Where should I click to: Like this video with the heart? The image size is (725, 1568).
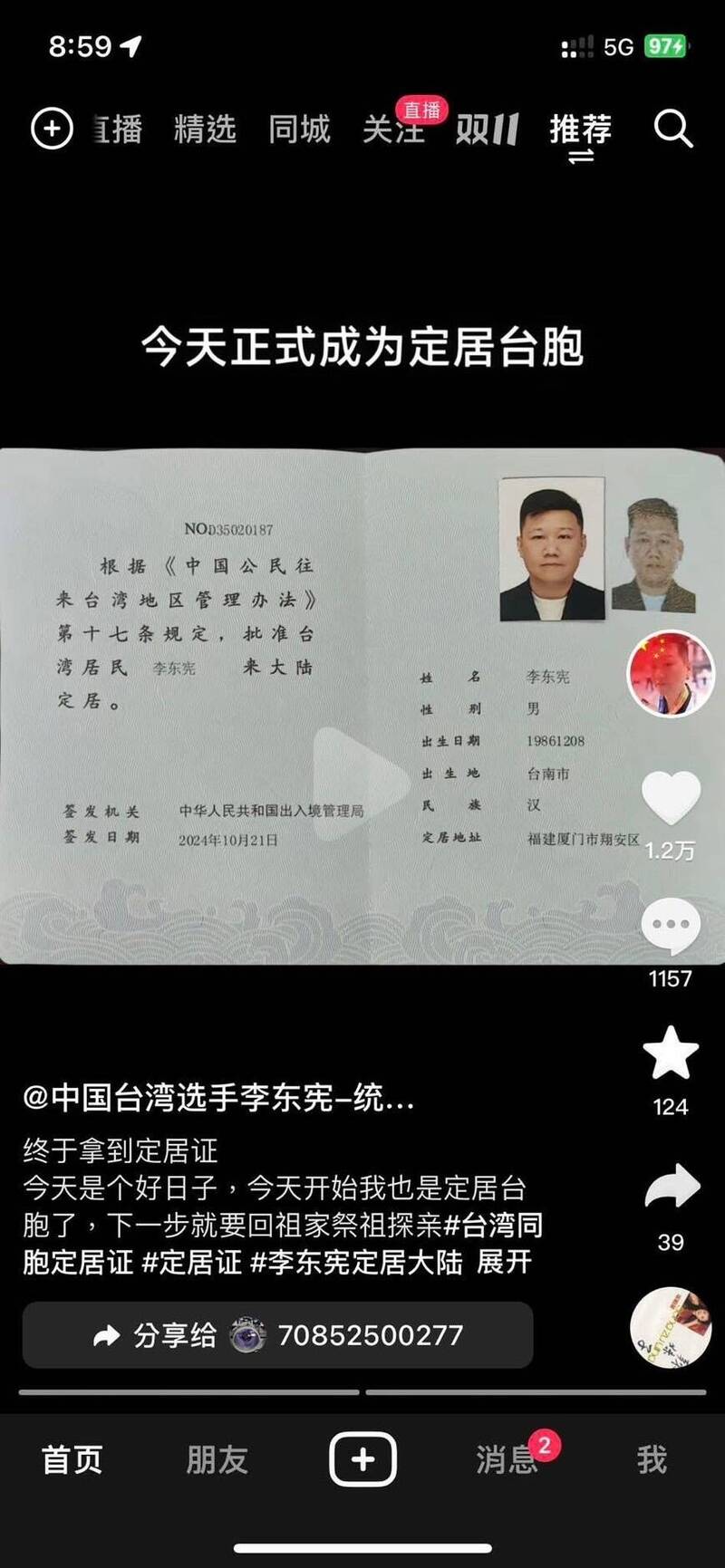pos(671,796)
